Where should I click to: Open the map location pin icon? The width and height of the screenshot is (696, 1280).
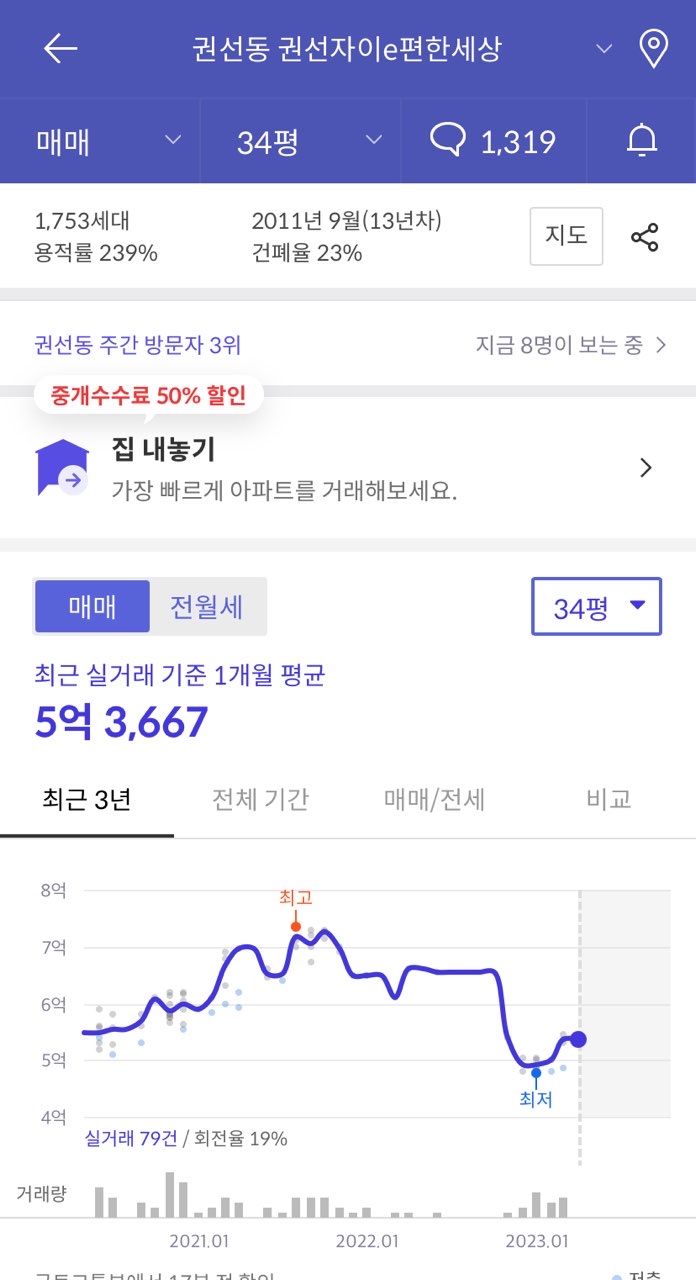click(653, 48)
